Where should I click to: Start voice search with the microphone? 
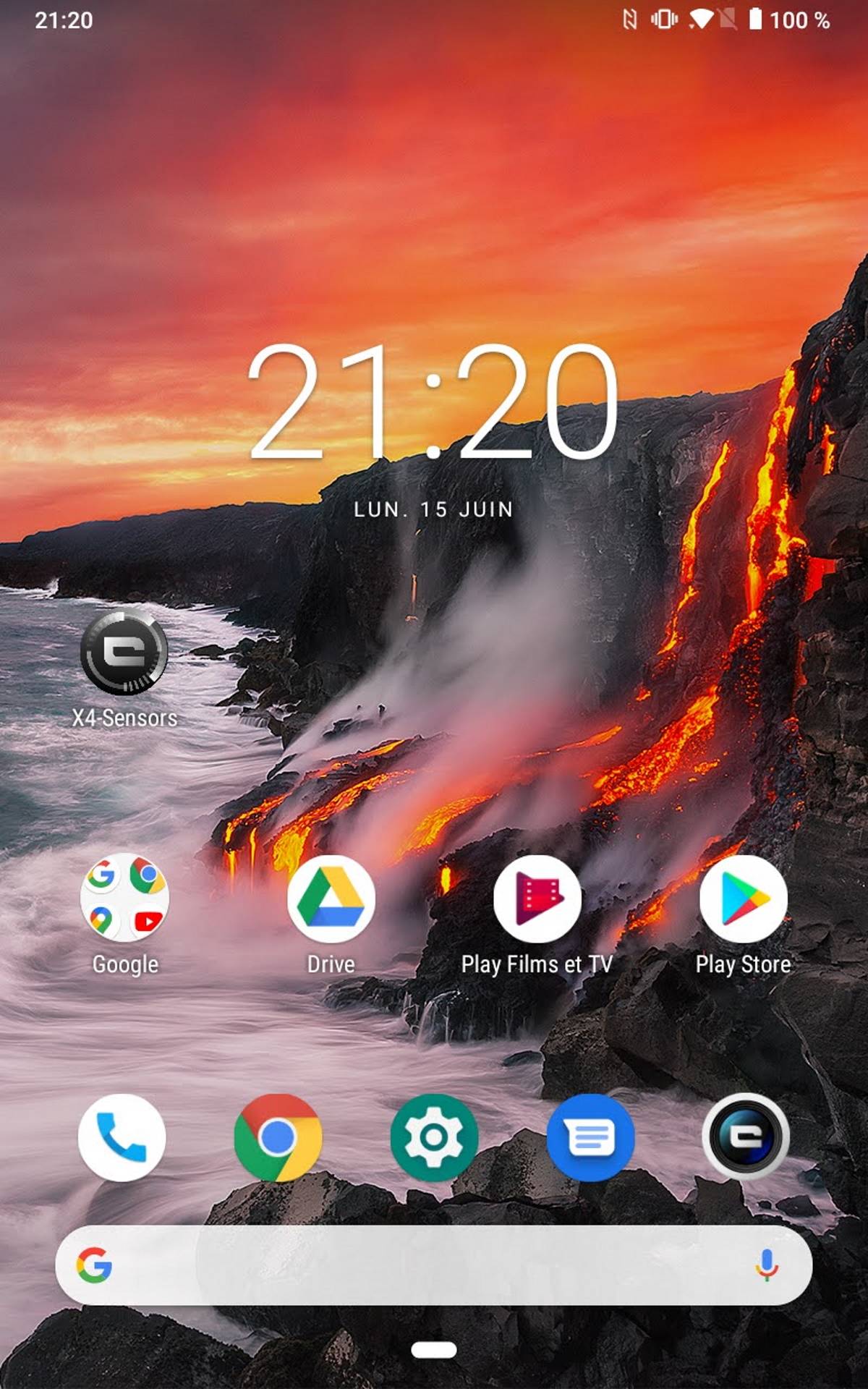(767, 1265)
